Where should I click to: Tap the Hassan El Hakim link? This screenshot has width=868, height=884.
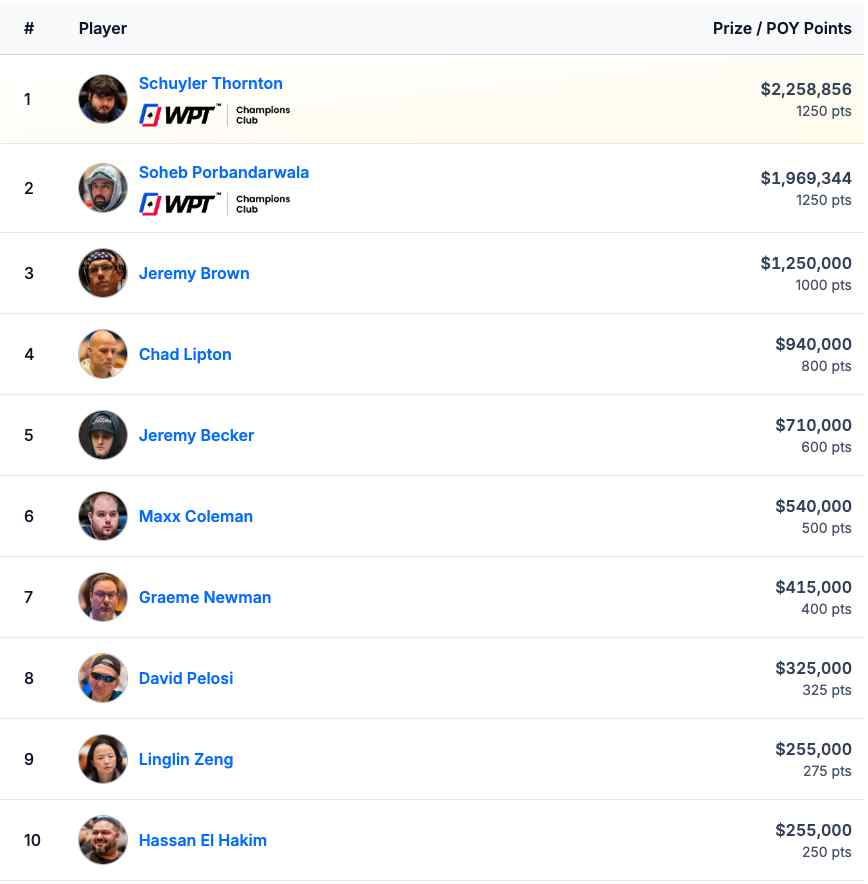(203, 841)
